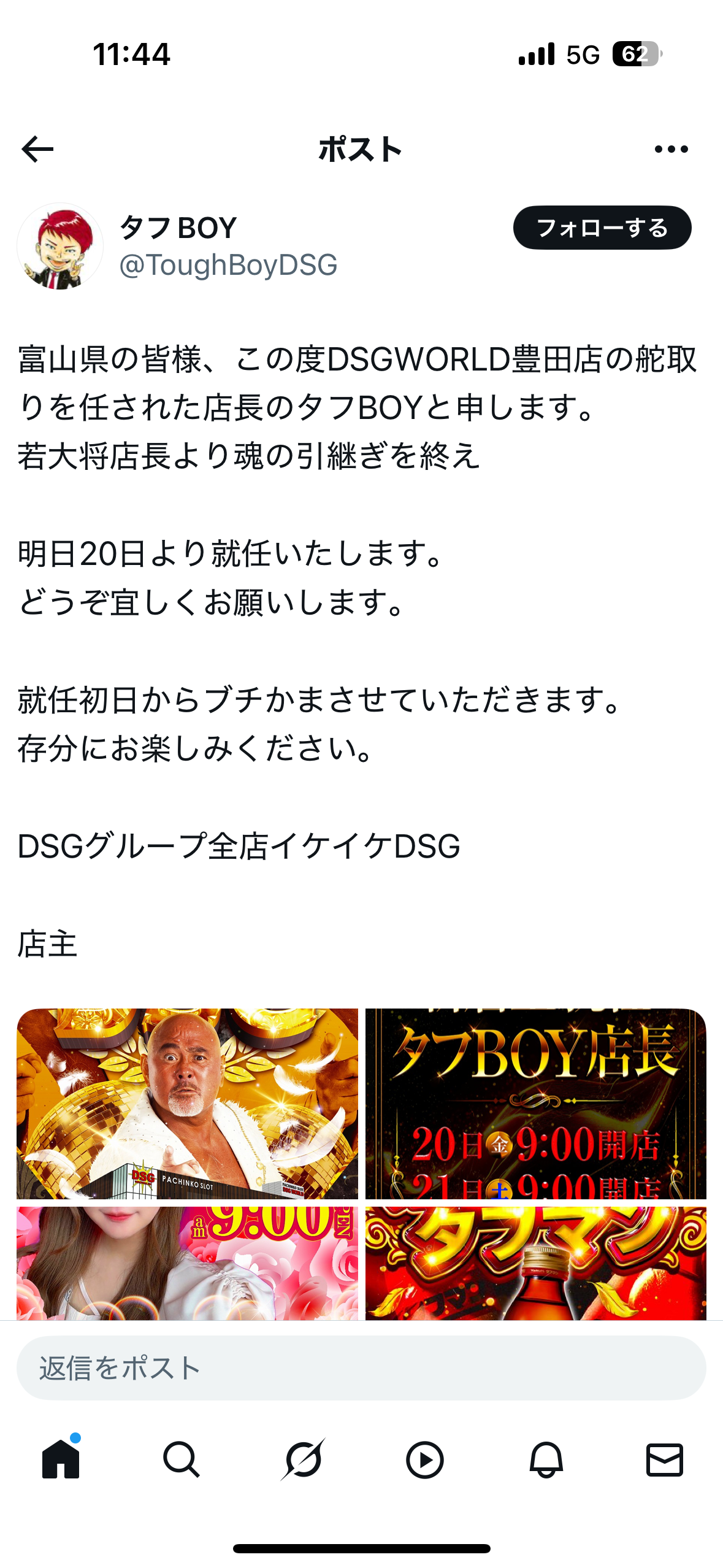Tap the フォローする follow button
The image size is (723, 1568).
click(x=602, y=228)
